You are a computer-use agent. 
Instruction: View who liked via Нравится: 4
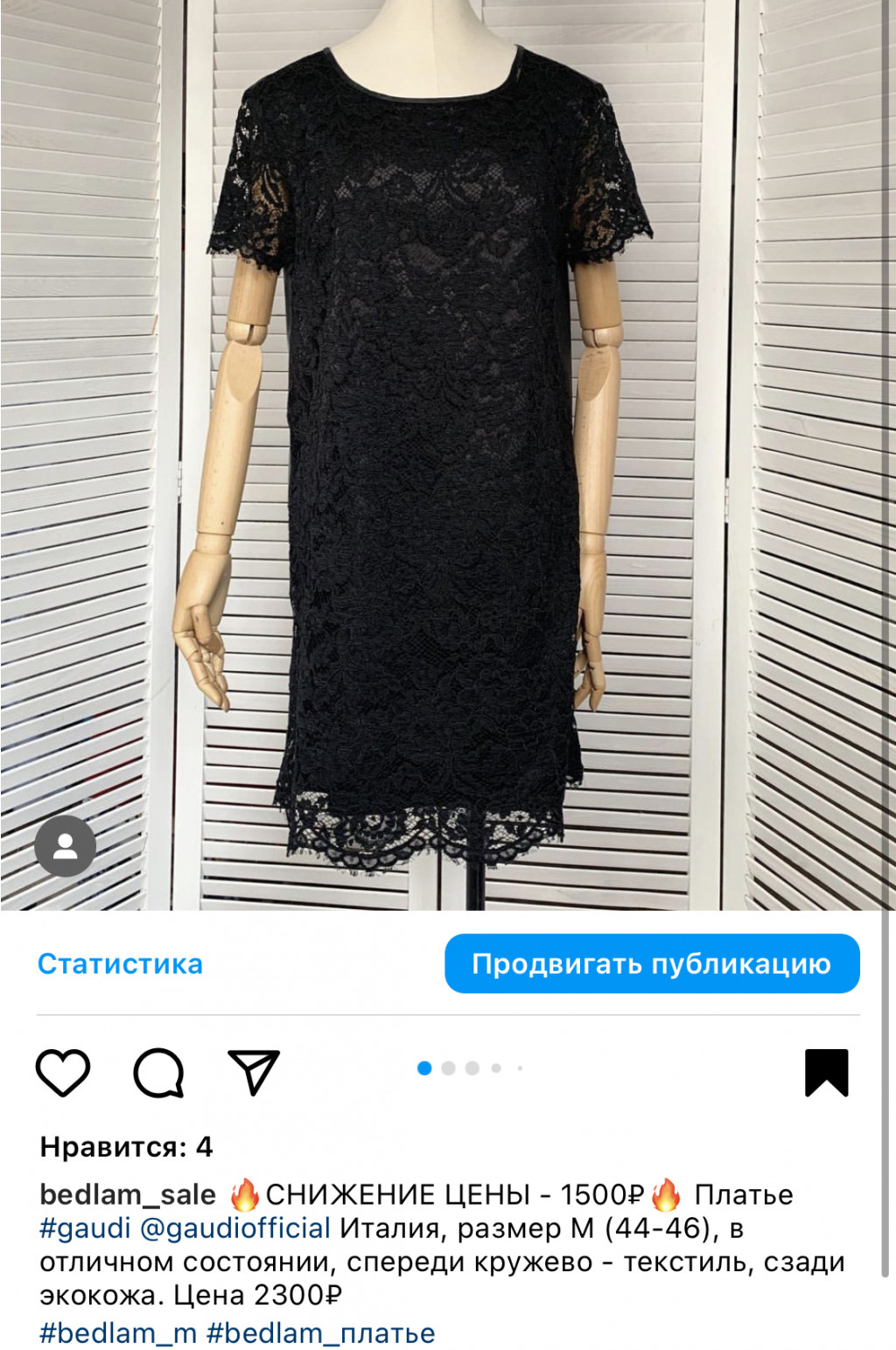click(126, 1147)
